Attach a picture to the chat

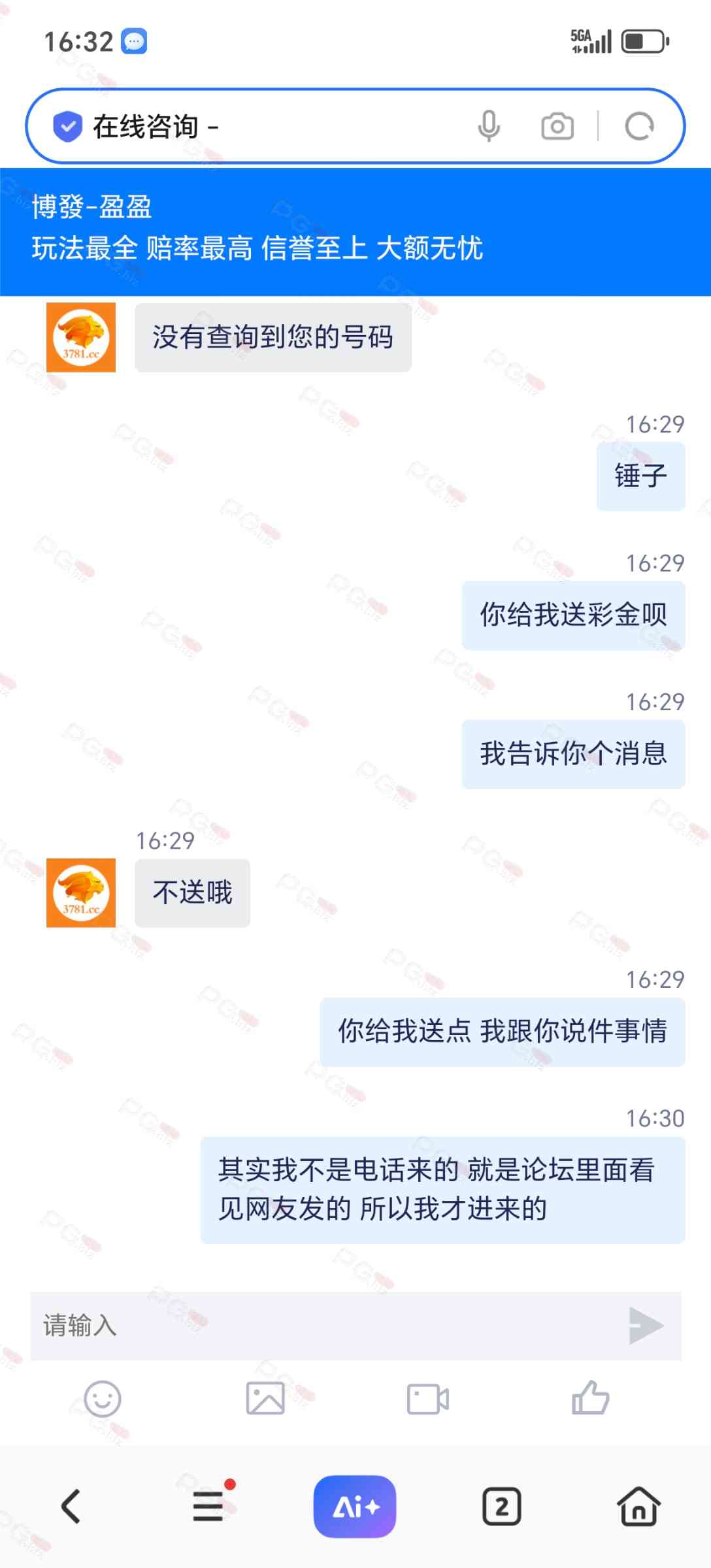[265, 1399]
